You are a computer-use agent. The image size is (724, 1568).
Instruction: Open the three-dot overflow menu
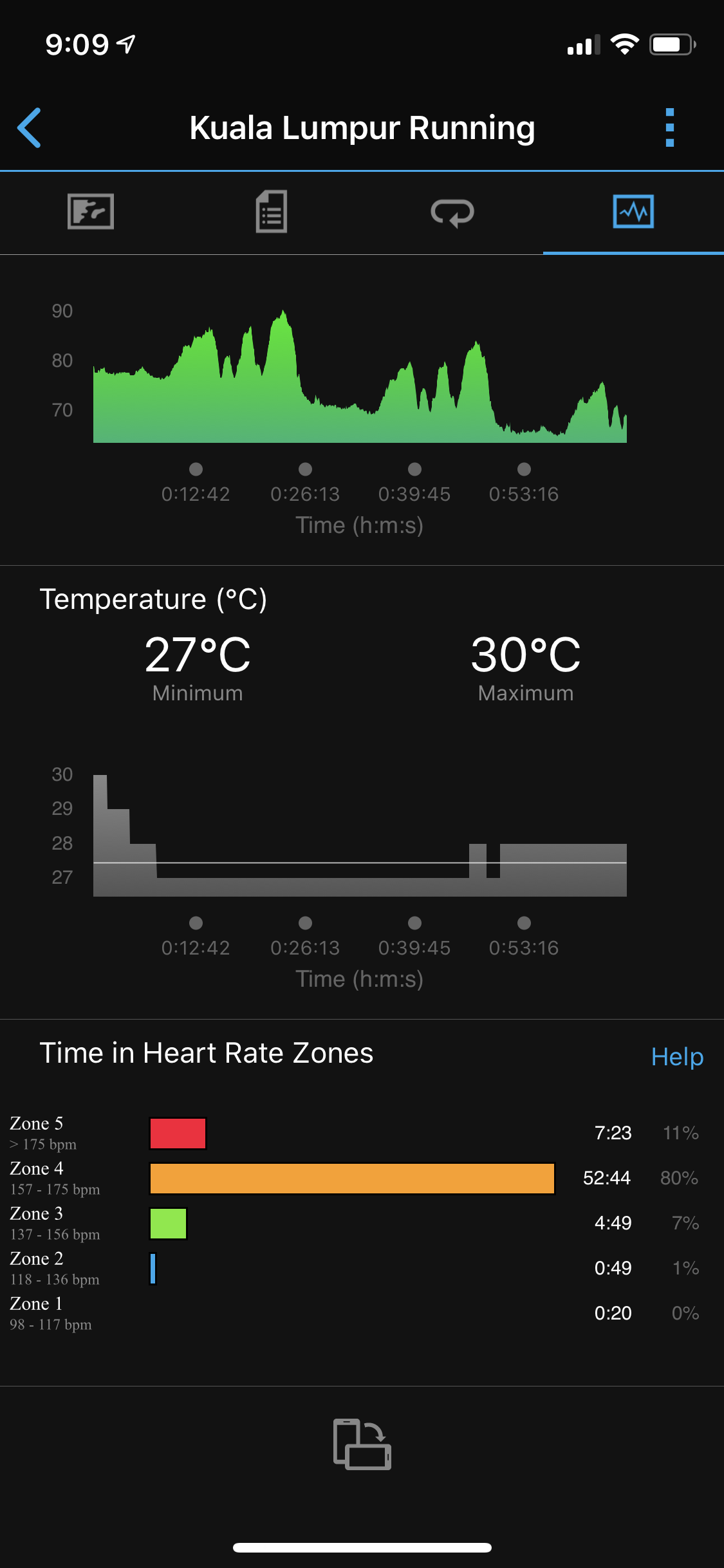(x=669, y=127)
